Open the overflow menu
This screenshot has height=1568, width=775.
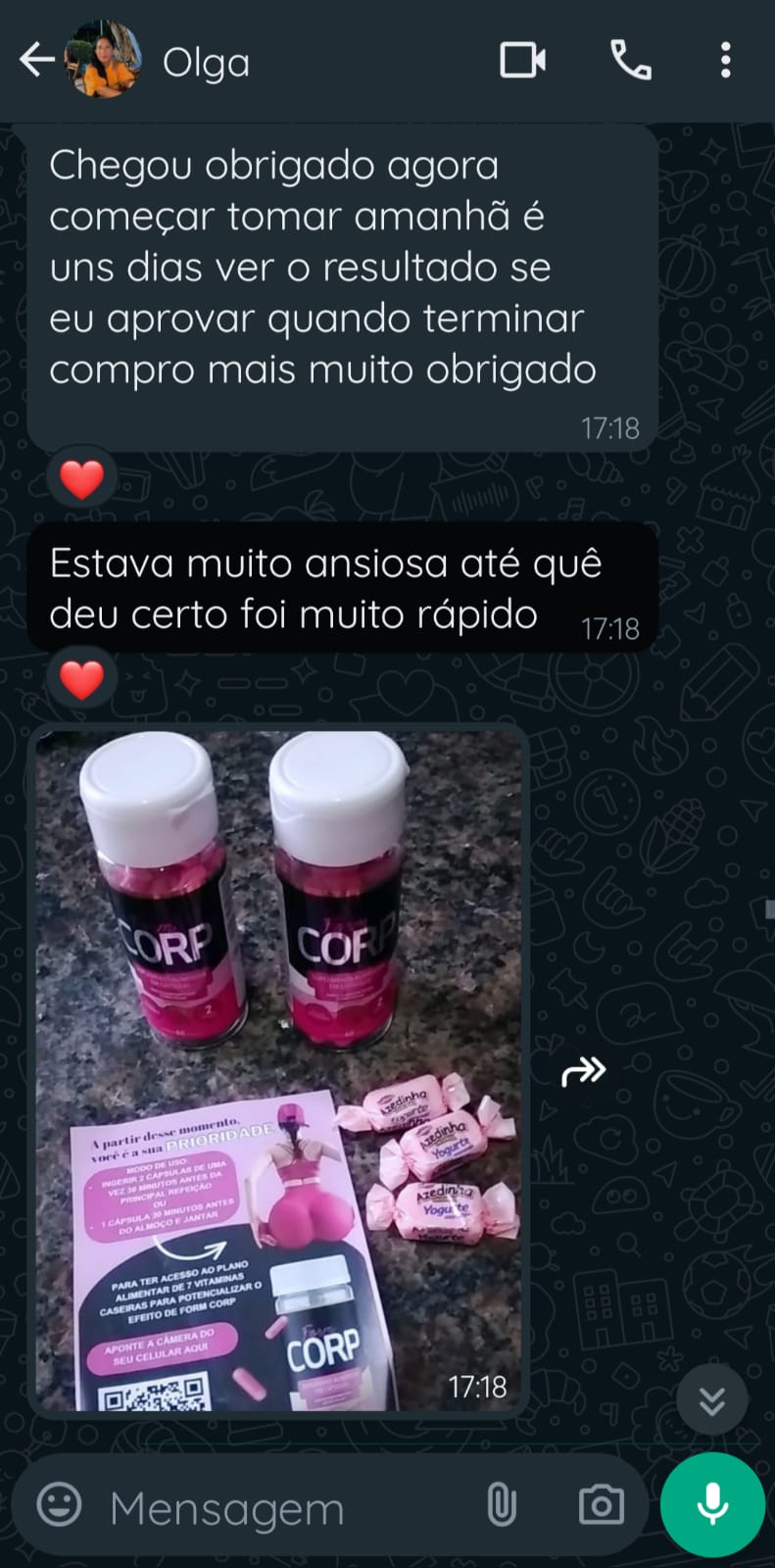[725, 61]
